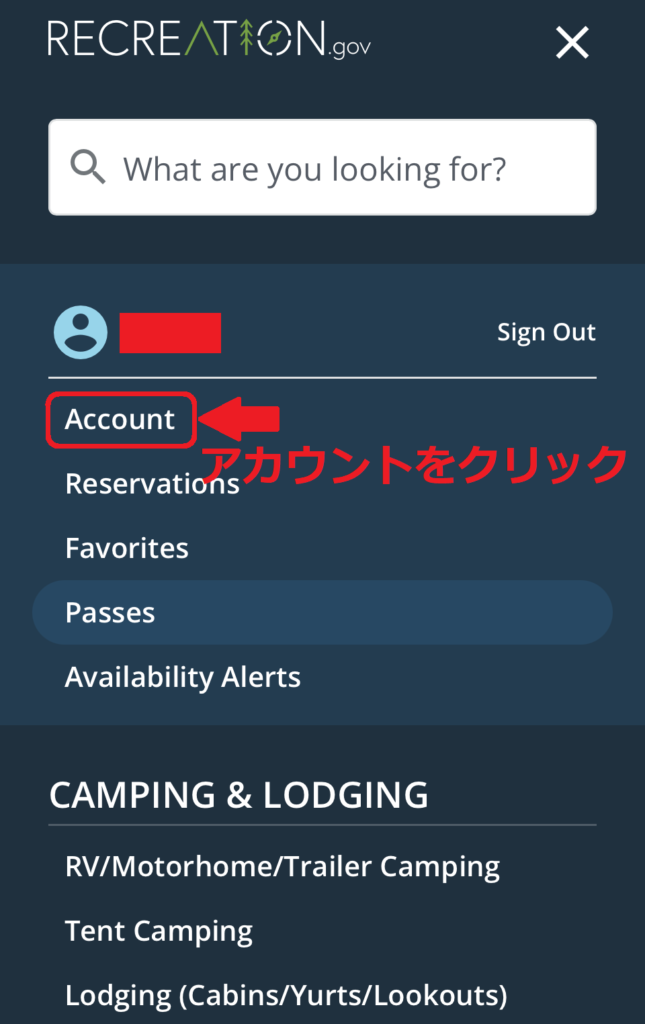Tap the 'What are you looking for?' search box

coord(322,168)
